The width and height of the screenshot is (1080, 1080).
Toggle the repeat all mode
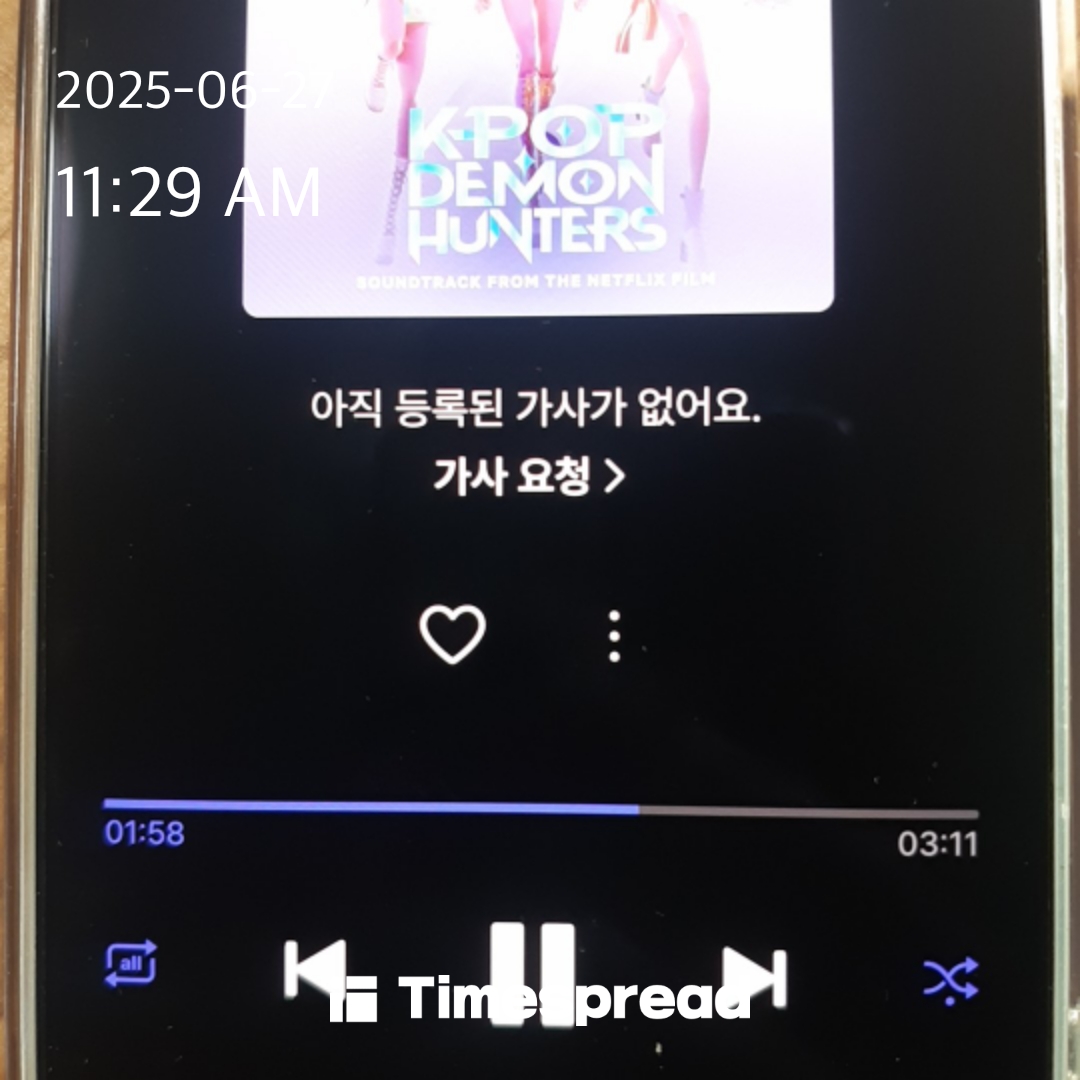(131, 964)
